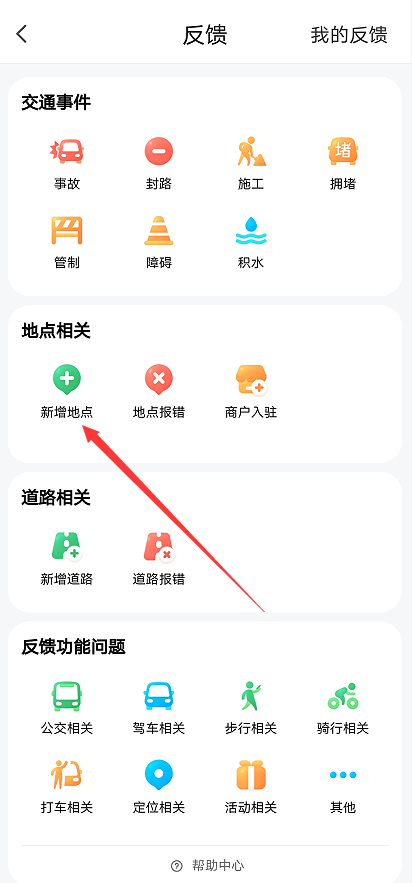Select the 封路 road closure option
Screen dimensions: 412x883
pos(159,164)
